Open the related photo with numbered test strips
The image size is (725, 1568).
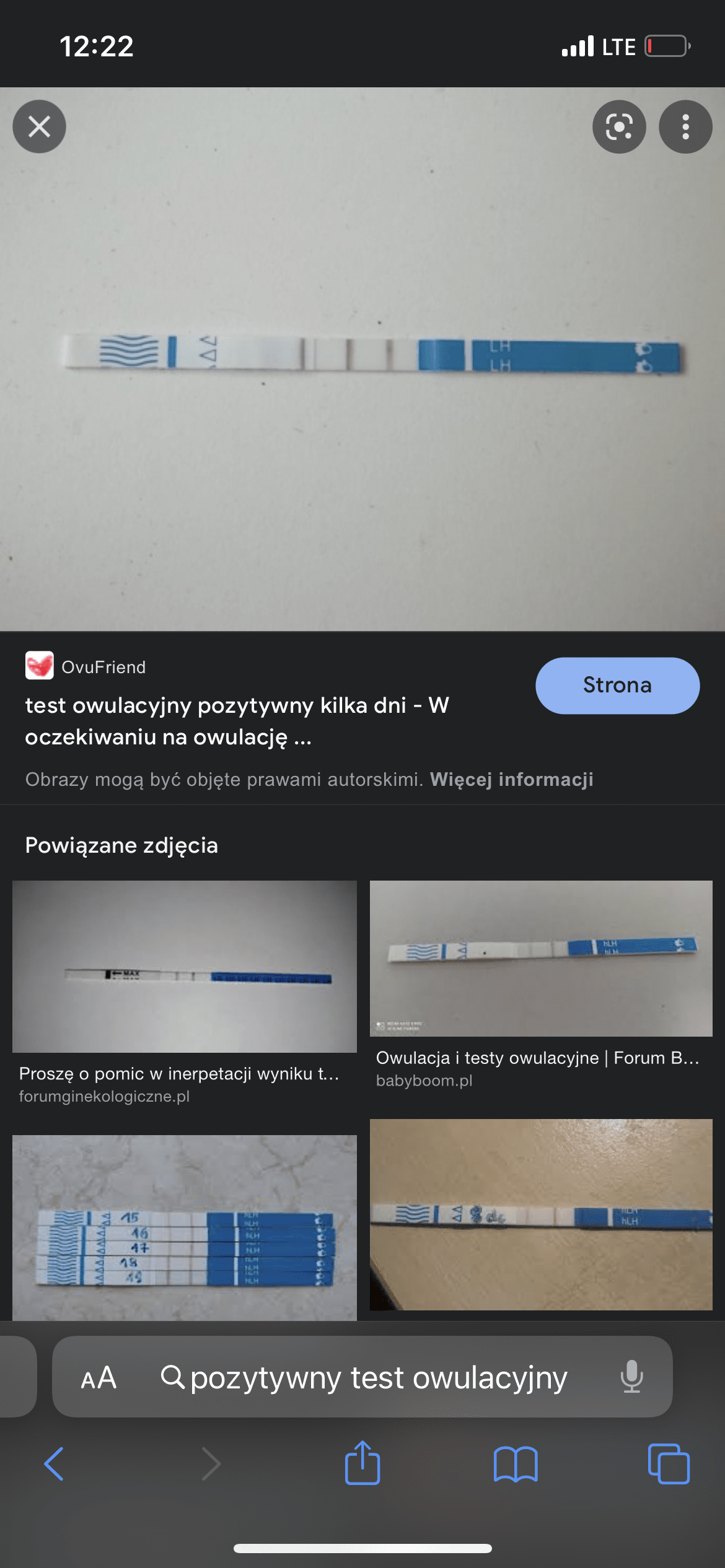[184, 1227]
